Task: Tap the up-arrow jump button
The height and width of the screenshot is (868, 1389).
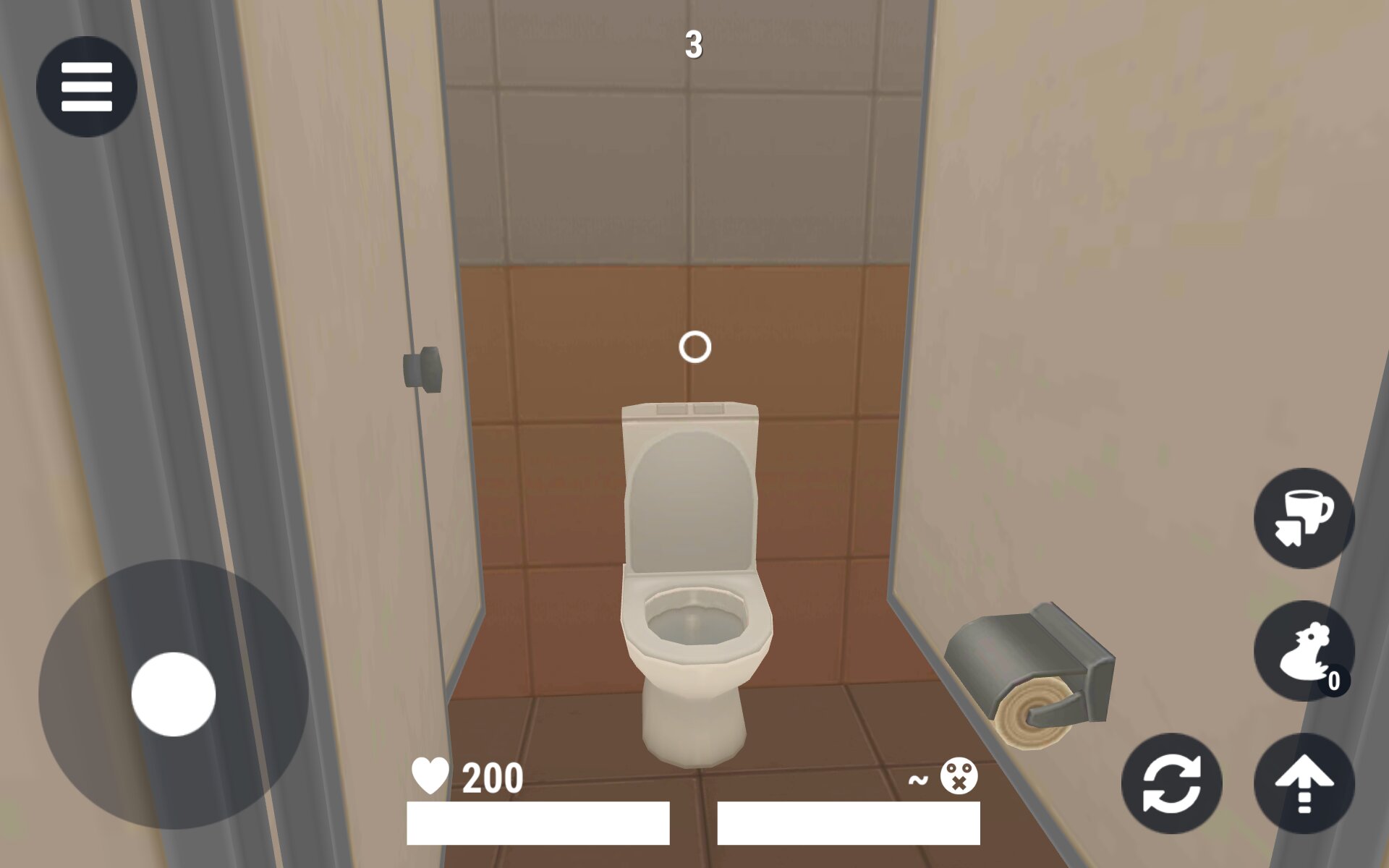Action: 1304,783
